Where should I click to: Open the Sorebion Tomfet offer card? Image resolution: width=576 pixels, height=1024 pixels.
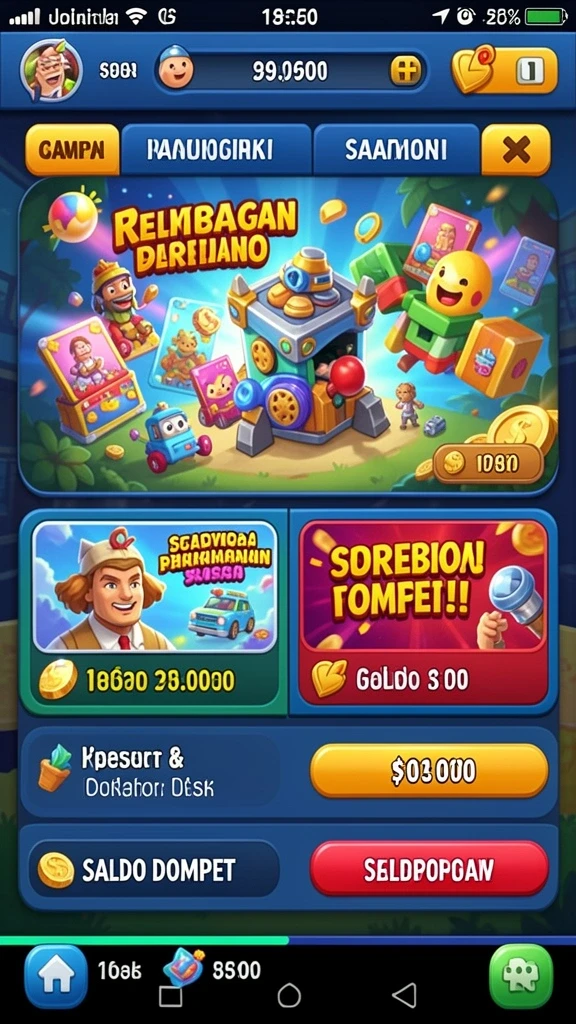pos(423,614)
